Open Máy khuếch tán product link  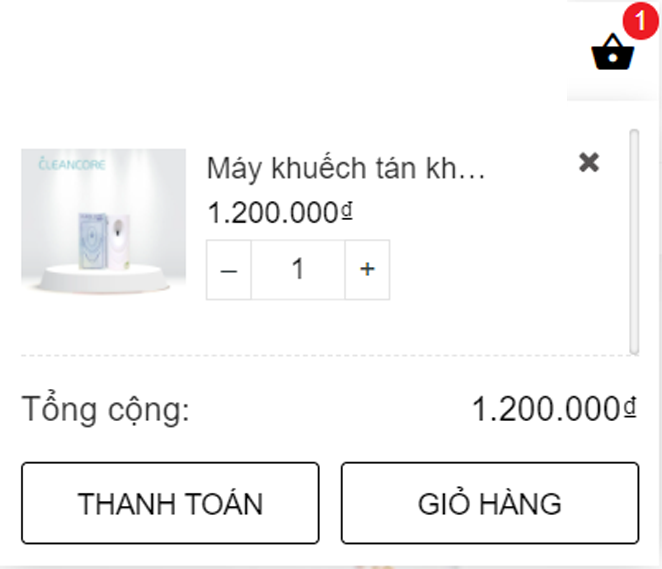tap(346, 169)
